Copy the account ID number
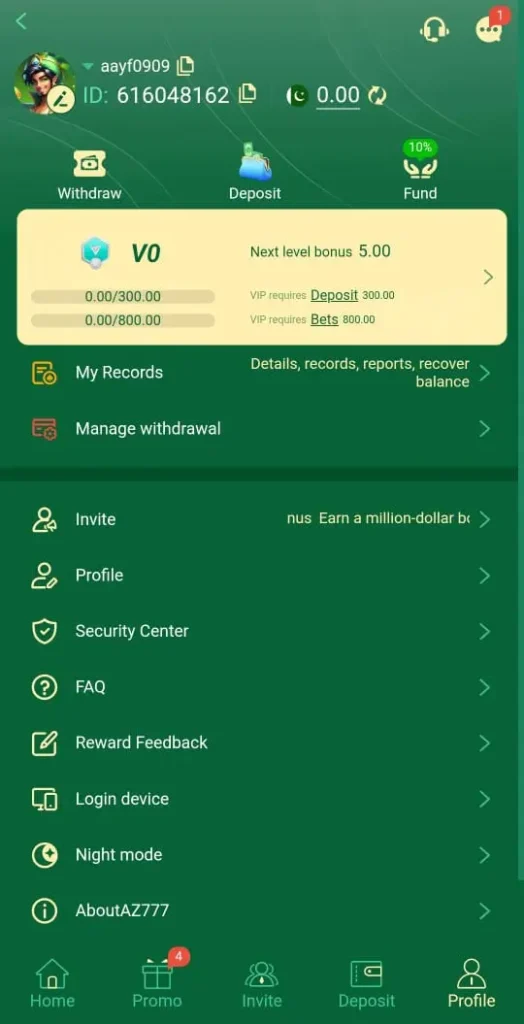Image resolution: width=524 pixels, height=1024 pixels. click(247, 94)
